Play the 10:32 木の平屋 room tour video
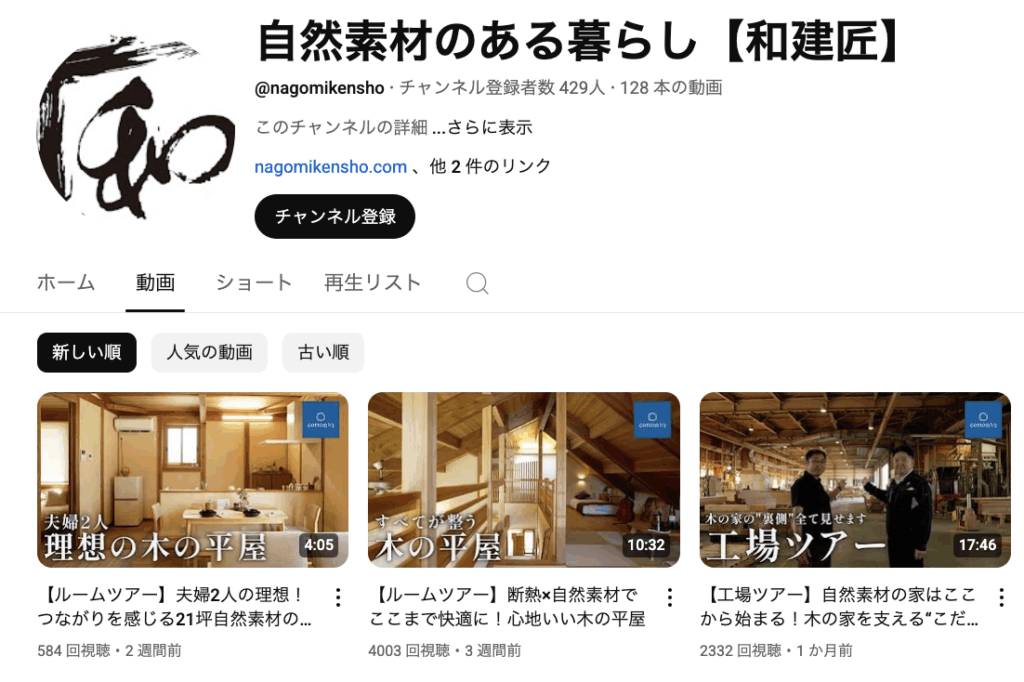Image resolution: width=1024 pixels, height=682 pixels. [x=523, y=480]
